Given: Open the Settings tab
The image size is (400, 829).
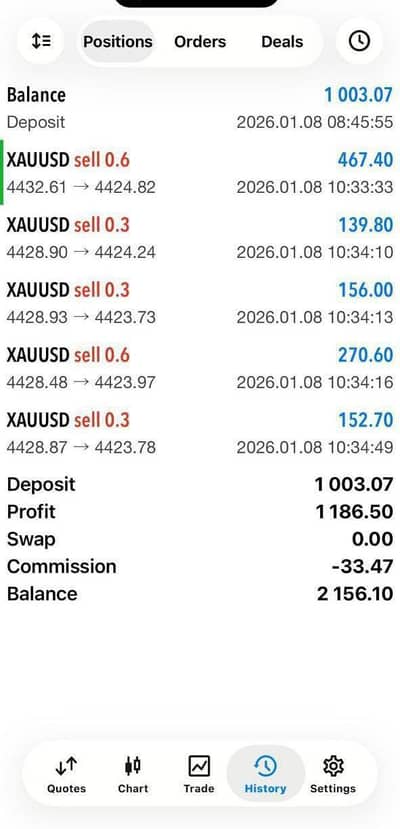Looking at the screenshot, I should (x=333, y=775).
